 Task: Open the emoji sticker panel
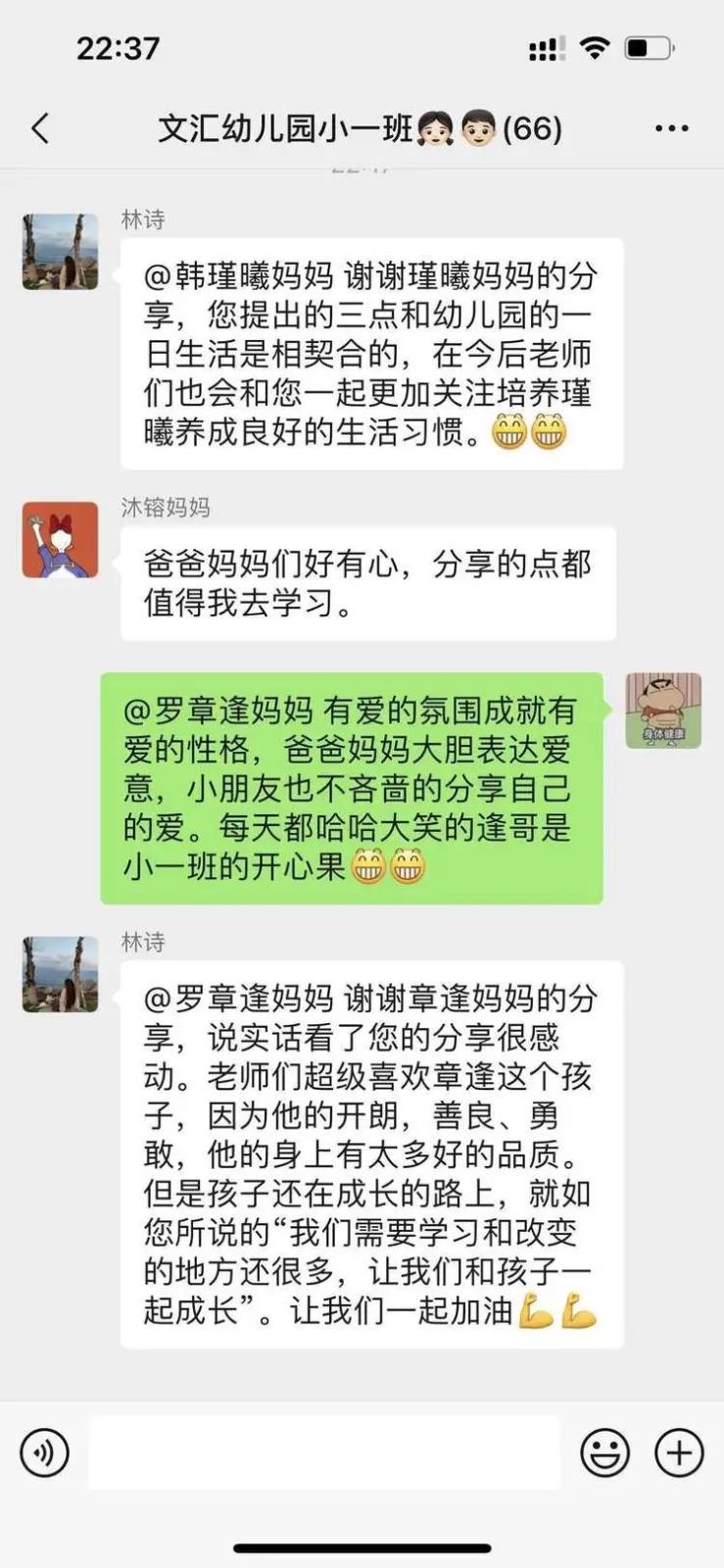pos(604,1451)
